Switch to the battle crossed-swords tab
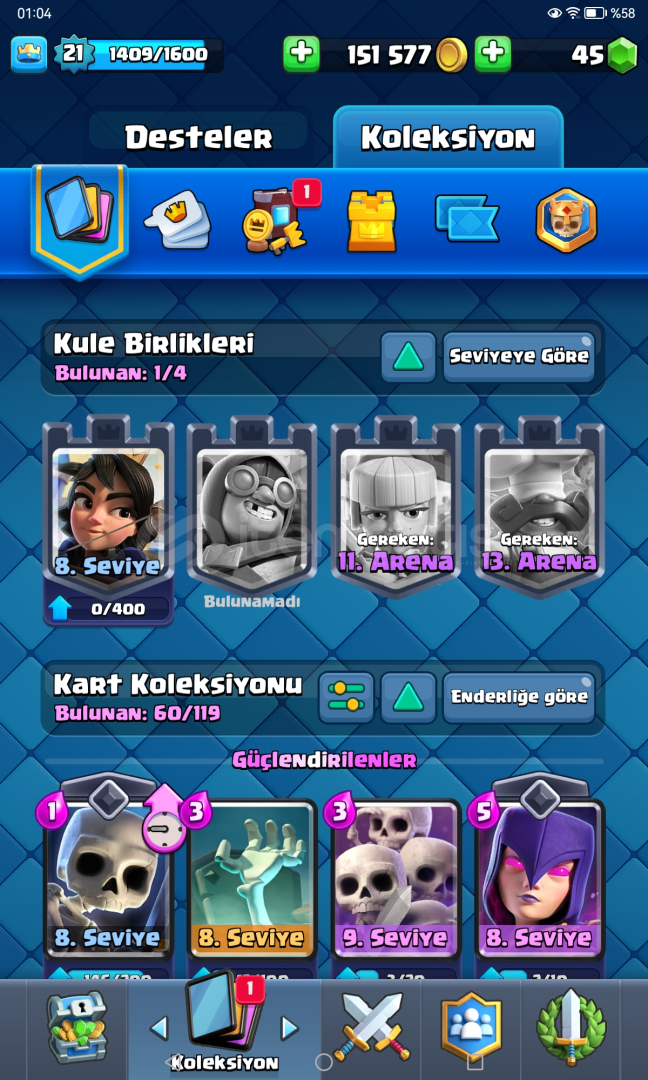This screenshot has width=648, height=1080. pos(372,1026)
